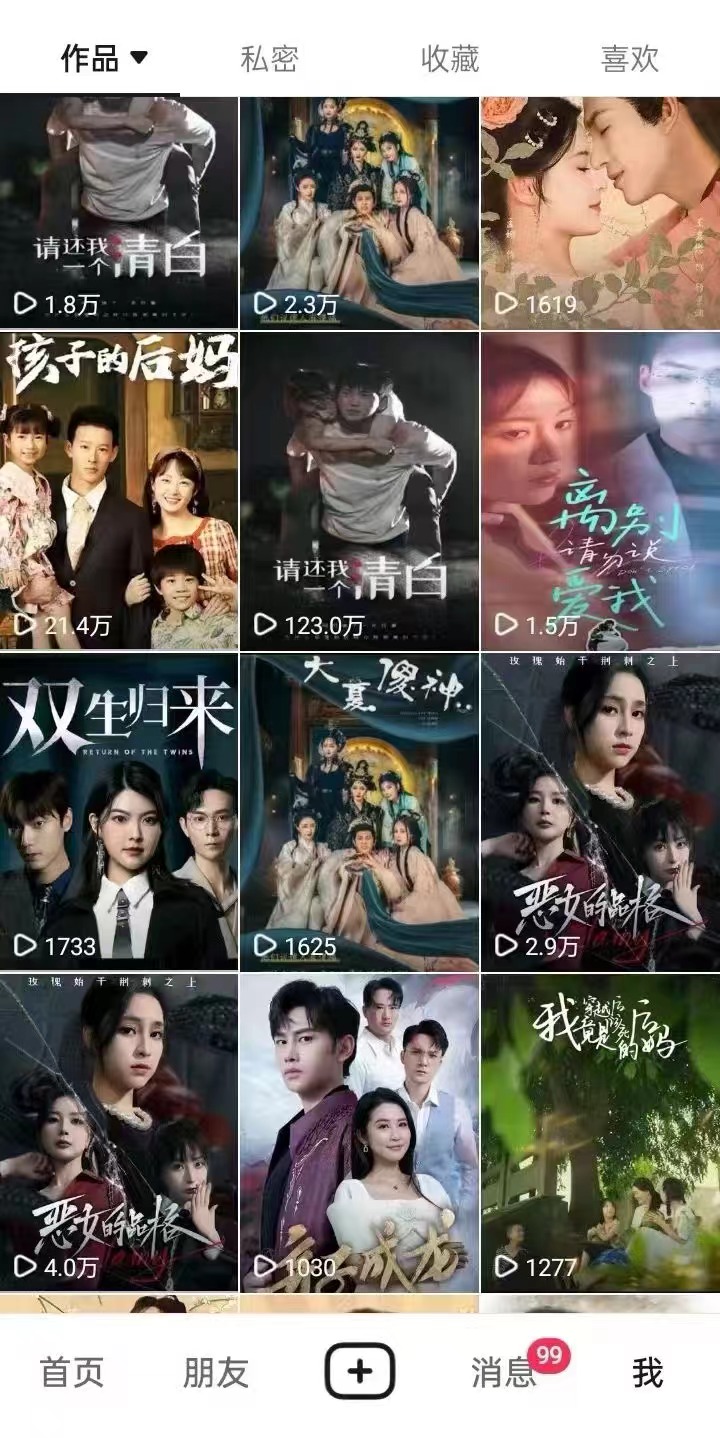Open the video with 1277 plays

(x=600, y=1132)
